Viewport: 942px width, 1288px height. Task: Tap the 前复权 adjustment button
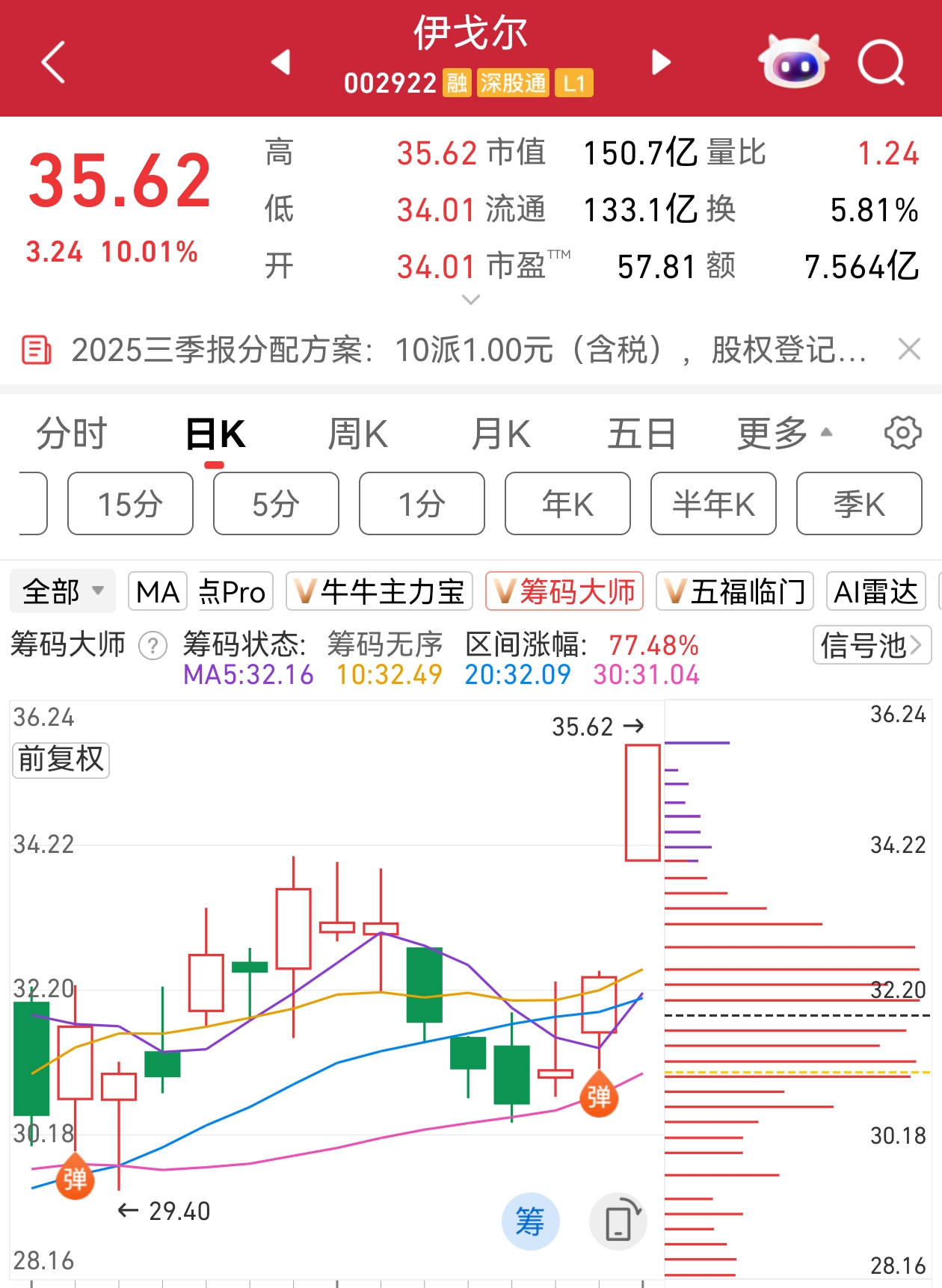click(x=61, y=759)
